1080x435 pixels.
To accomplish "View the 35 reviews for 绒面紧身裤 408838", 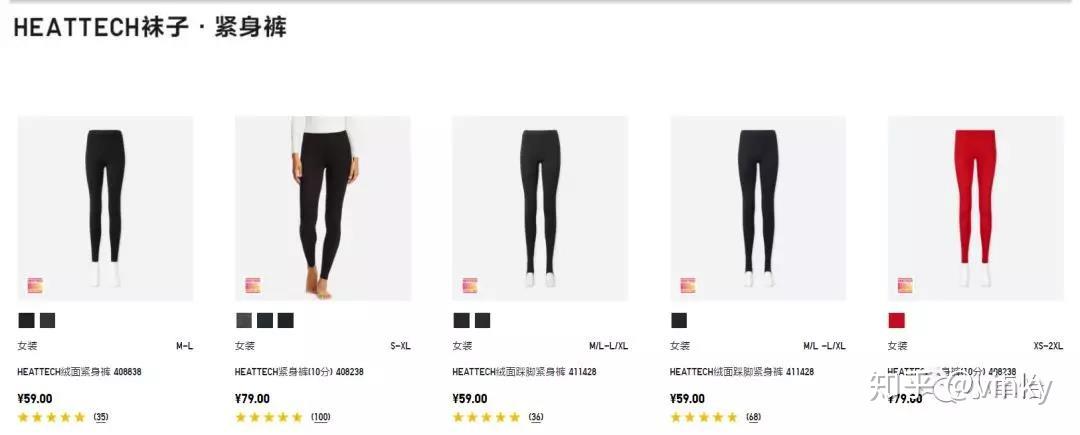I will pyautogui.click(x=101, y=417).
